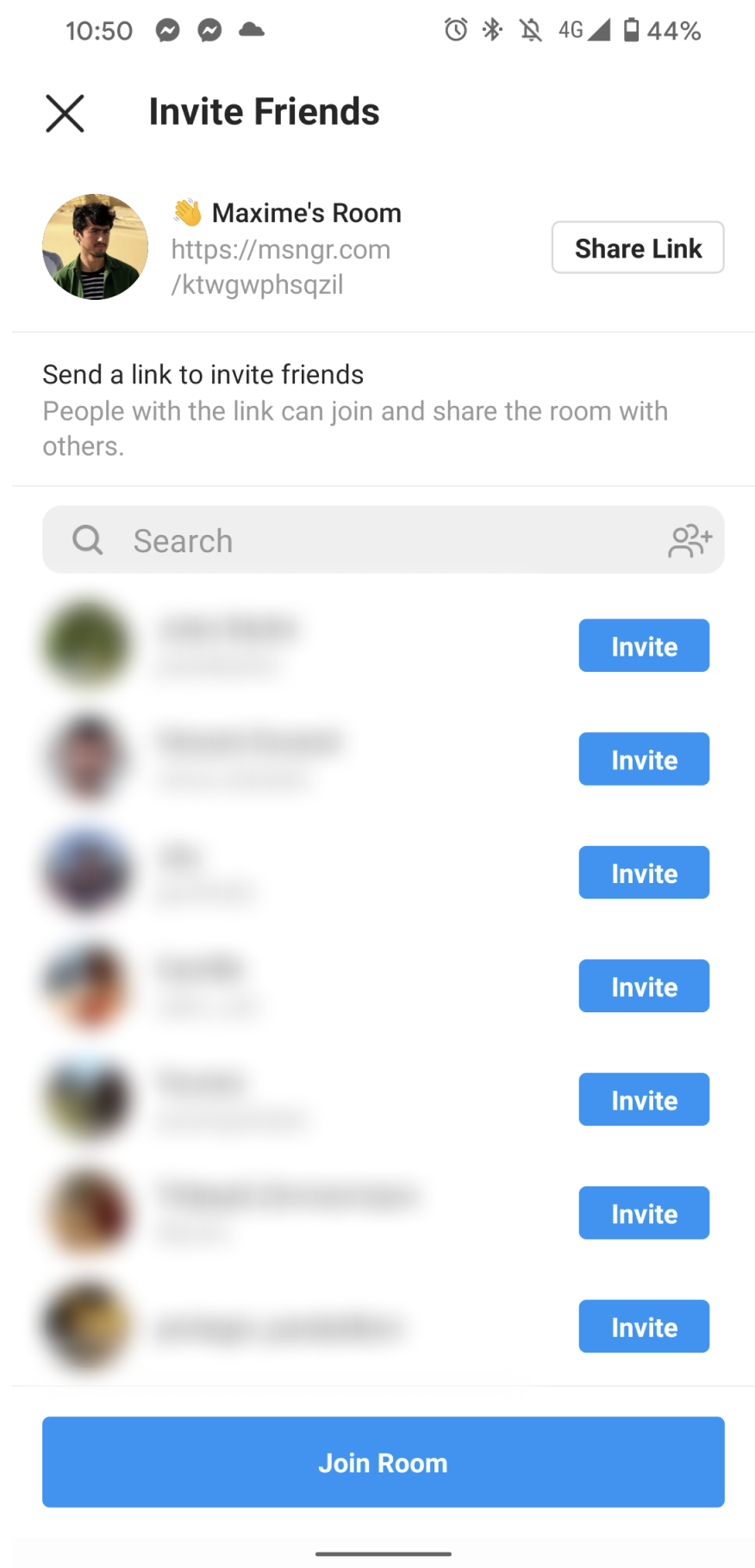Invite the sixth contact in the list
The height and width of the screenshot is (1568, 755).
click(x=644, y=1213)
